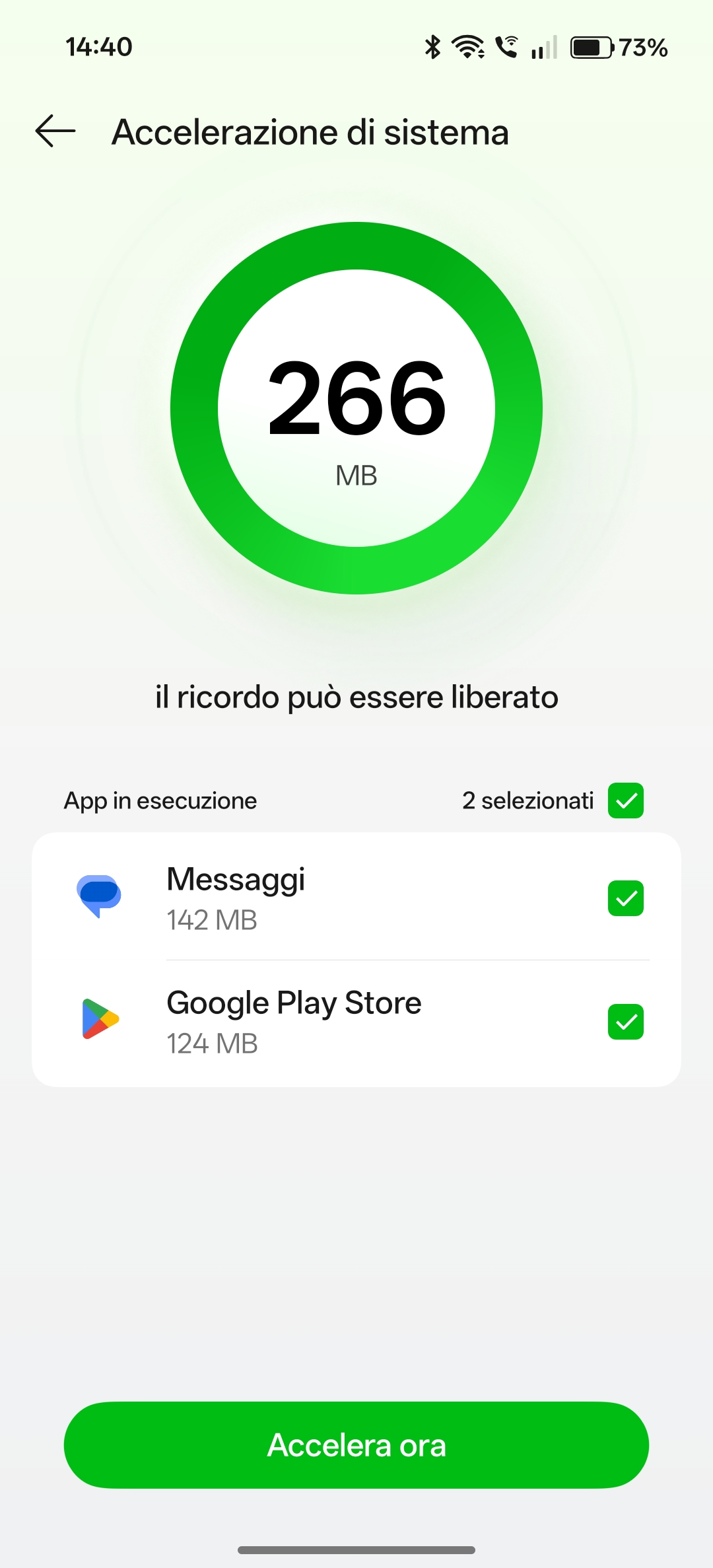Uncheck the select-all checkbox beside 2 selezionati

point(625,801)
